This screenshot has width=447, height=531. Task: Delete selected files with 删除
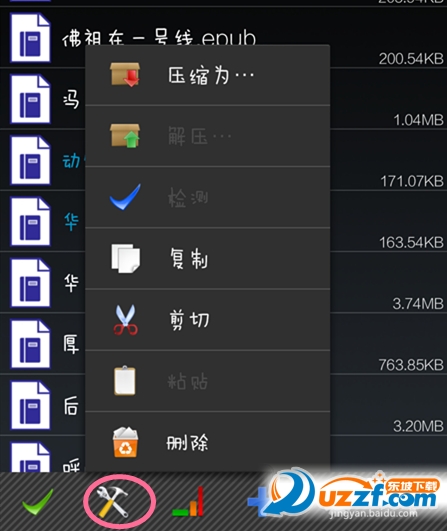207,442
